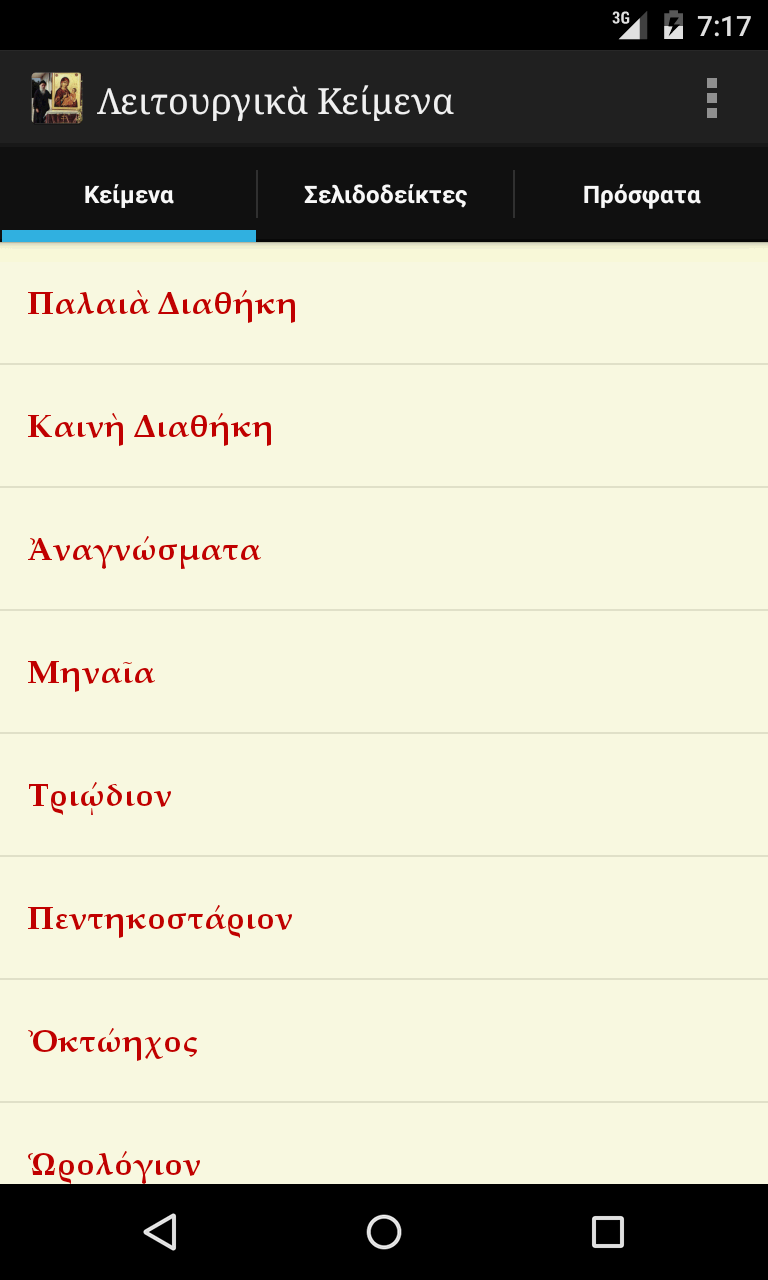The height and width of the screenshot is (1280, 768).
Task: Select the Κείμενα tab
Action: 129,195
